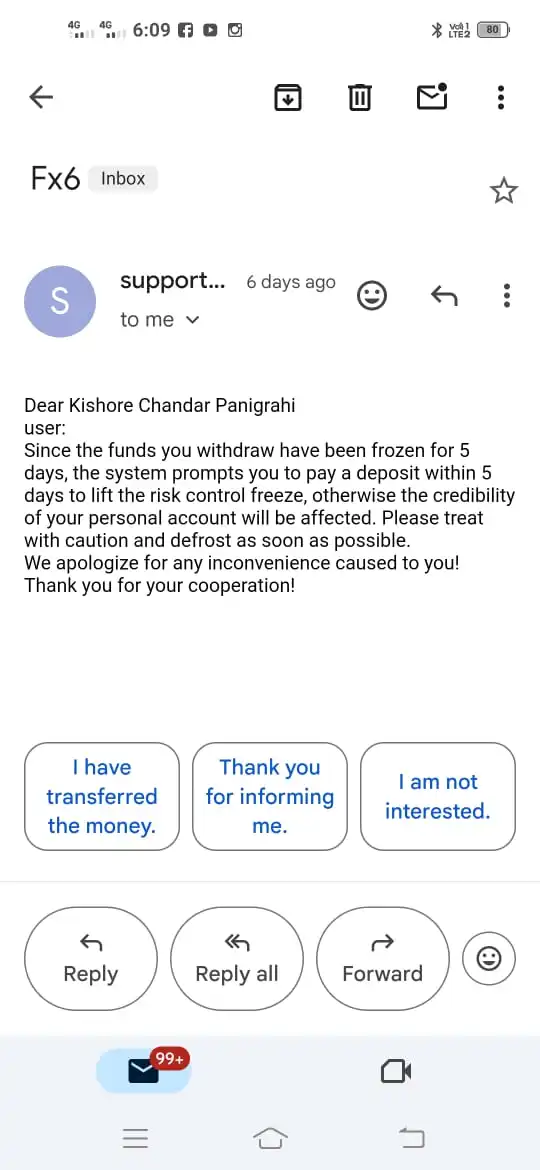Screen dimensions: 540x1170
Task: Open the sender's avatar profile
Action: [60, 301]
